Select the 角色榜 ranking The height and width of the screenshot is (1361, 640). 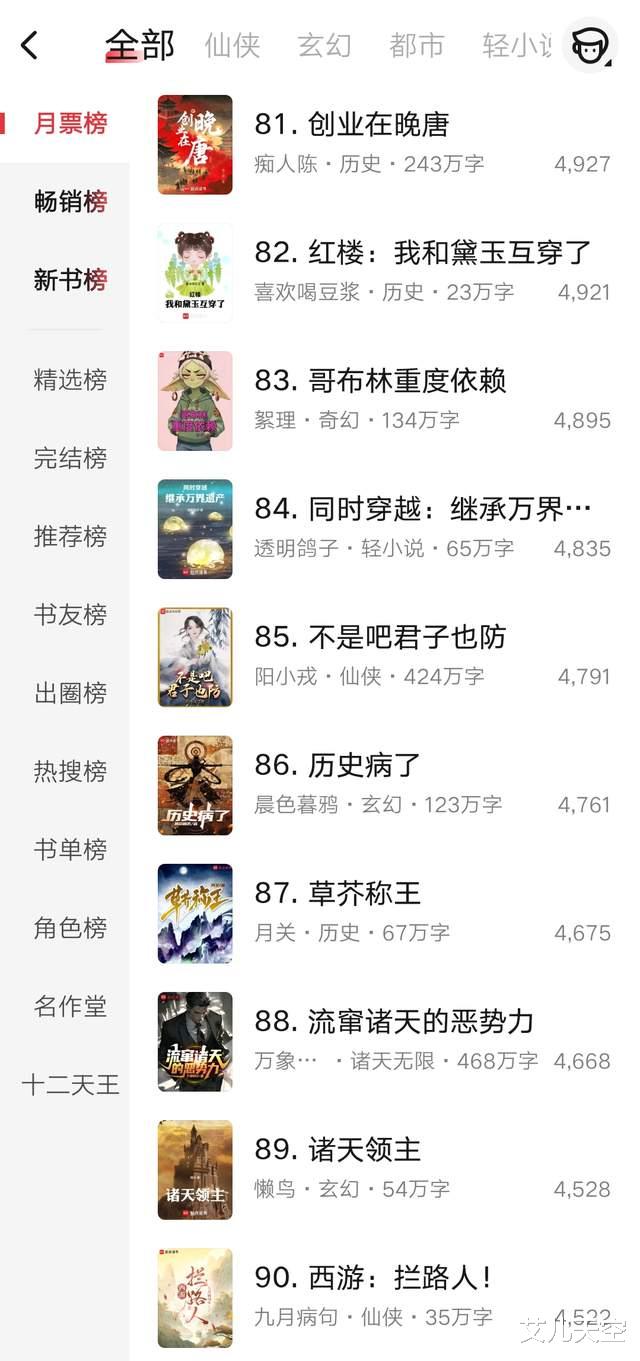(70, 927)
